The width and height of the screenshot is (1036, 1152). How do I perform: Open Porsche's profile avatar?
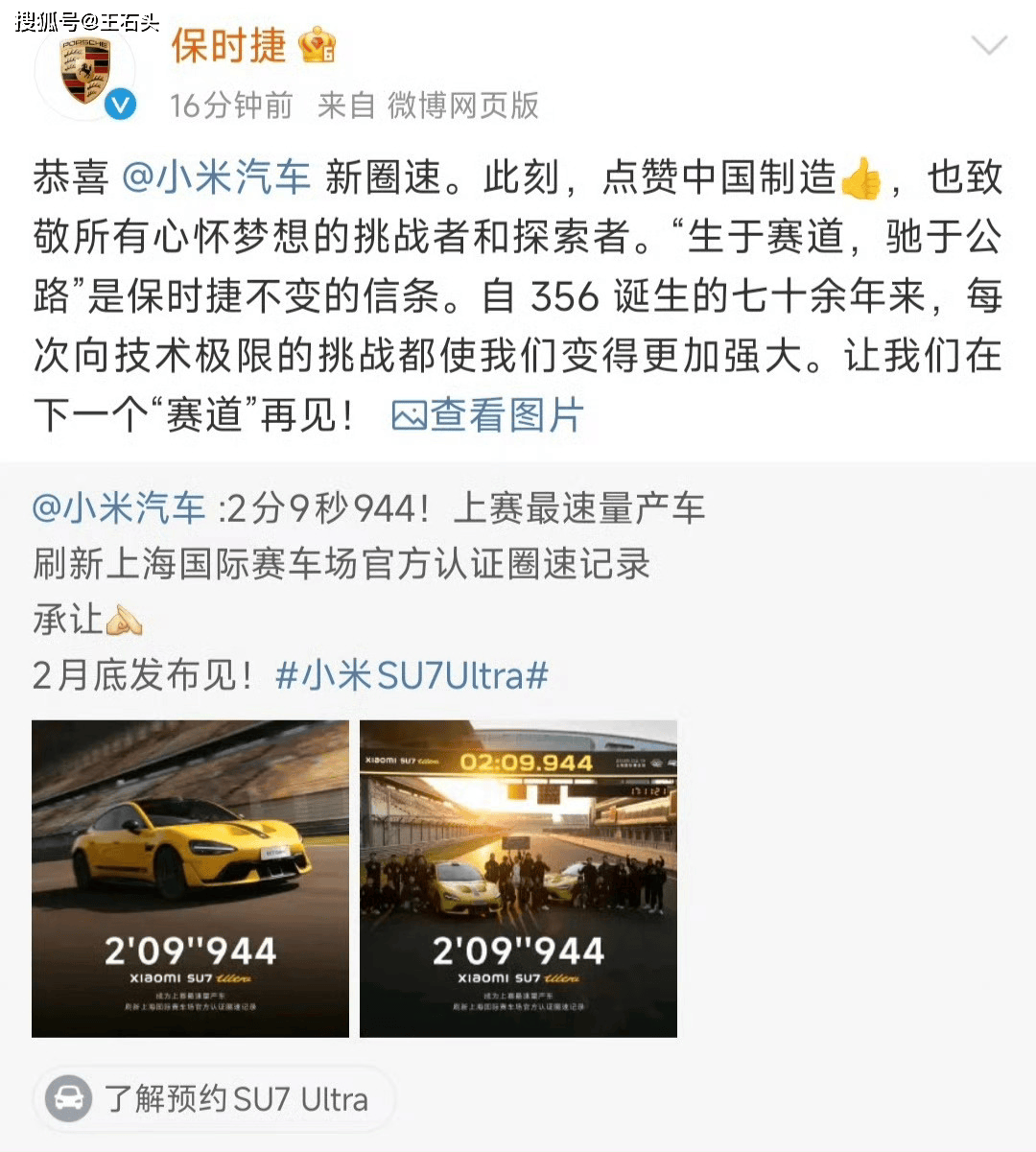85,72
